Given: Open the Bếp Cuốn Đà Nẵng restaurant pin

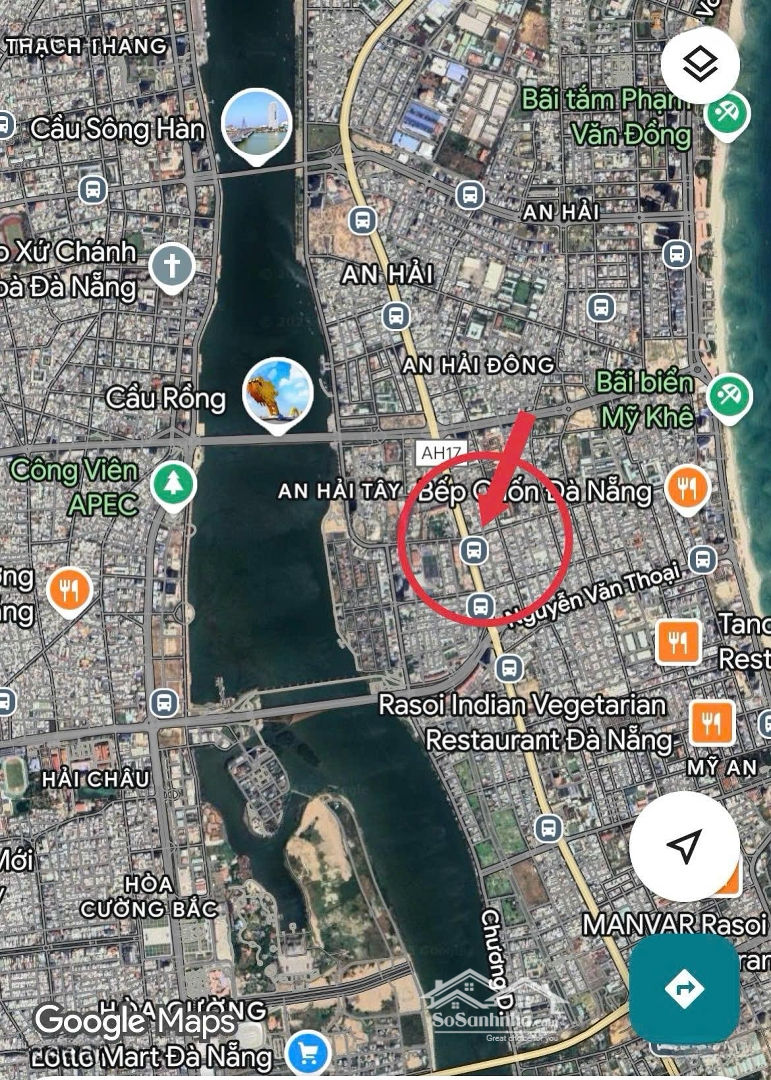Looking at the screenshot, I should click(686, 488).
